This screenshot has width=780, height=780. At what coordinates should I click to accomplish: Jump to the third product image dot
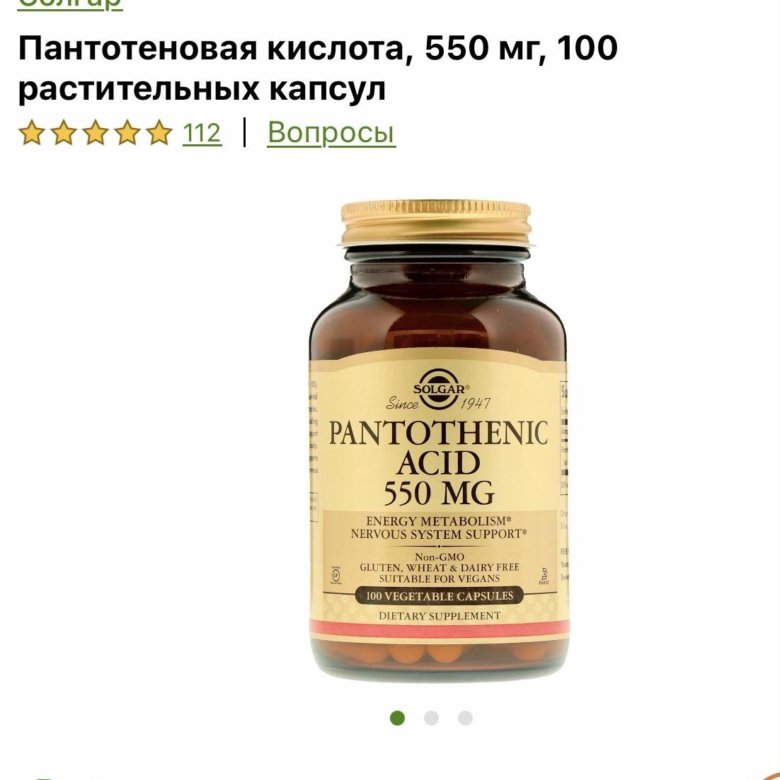point(465,717)
